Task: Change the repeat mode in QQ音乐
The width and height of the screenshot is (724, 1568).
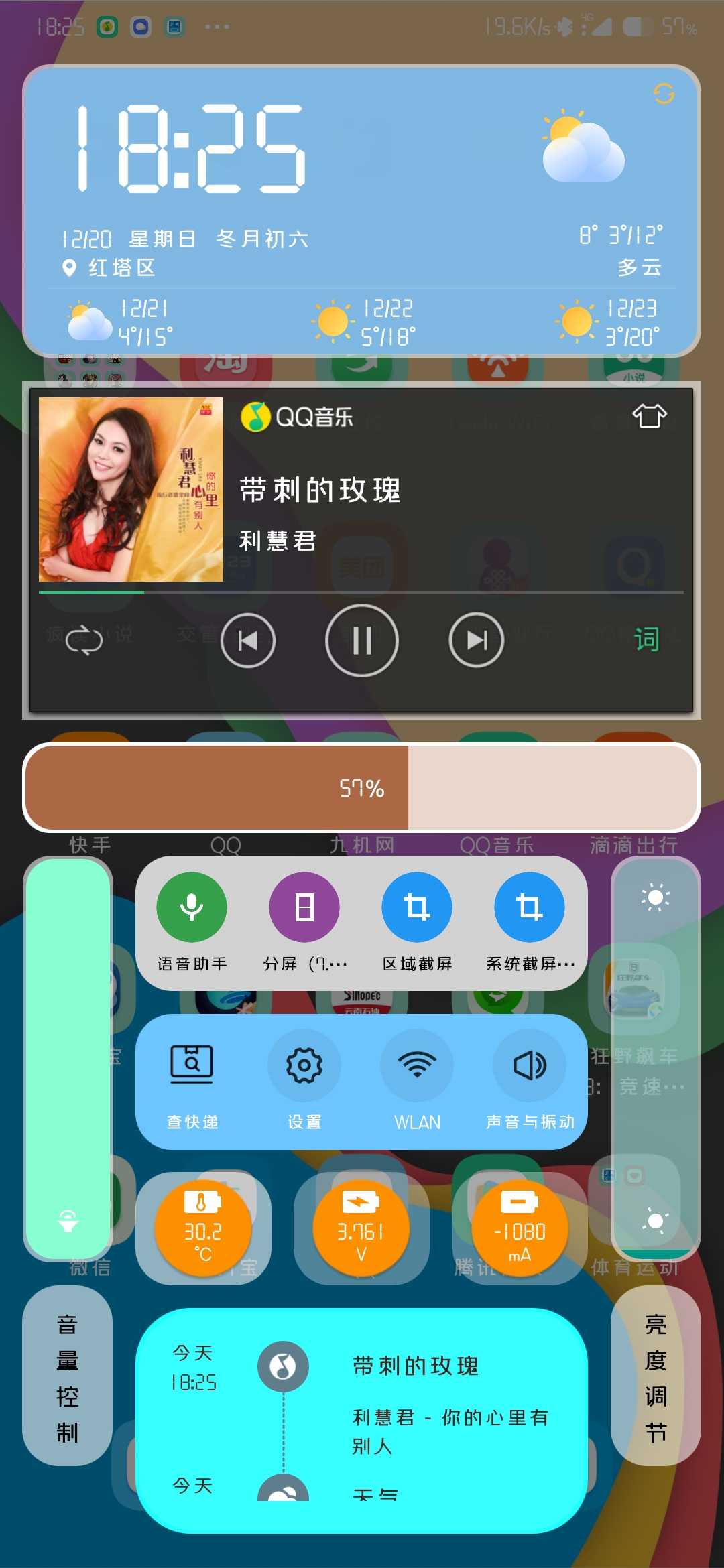Action: pos(84,641)
